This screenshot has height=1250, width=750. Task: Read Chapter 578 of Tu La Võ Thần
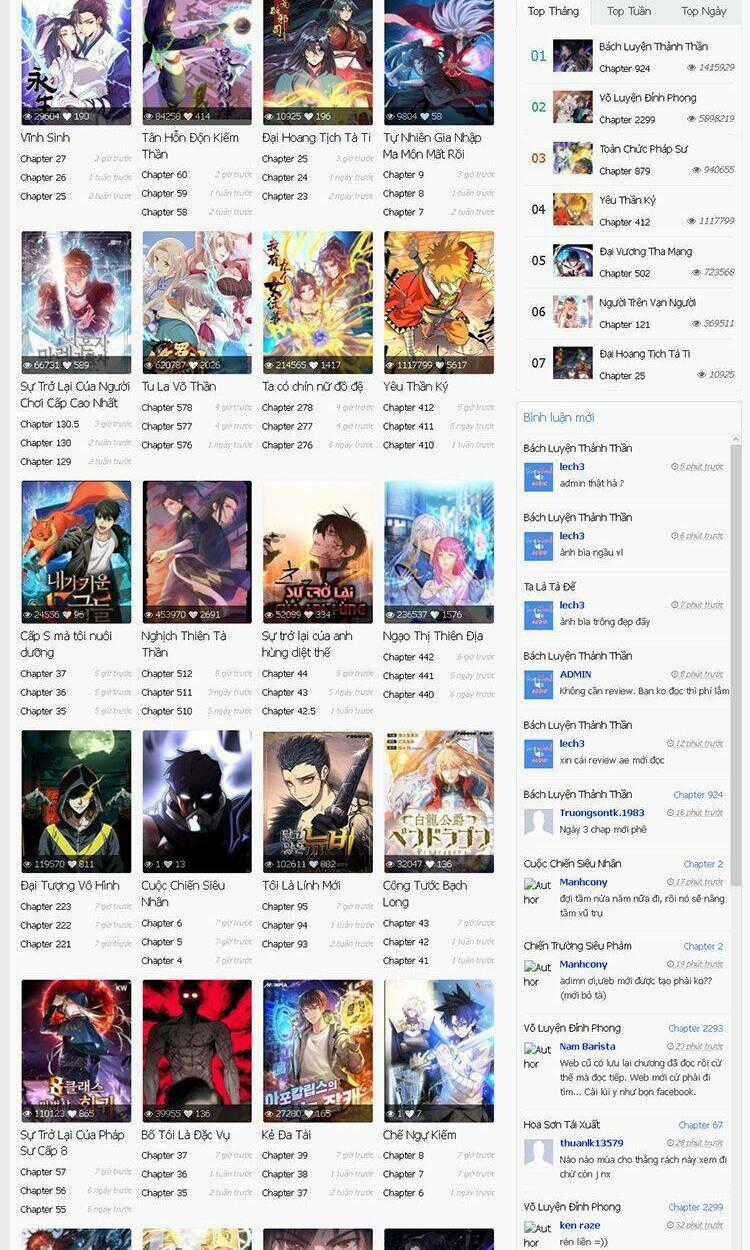coord(167,408)
